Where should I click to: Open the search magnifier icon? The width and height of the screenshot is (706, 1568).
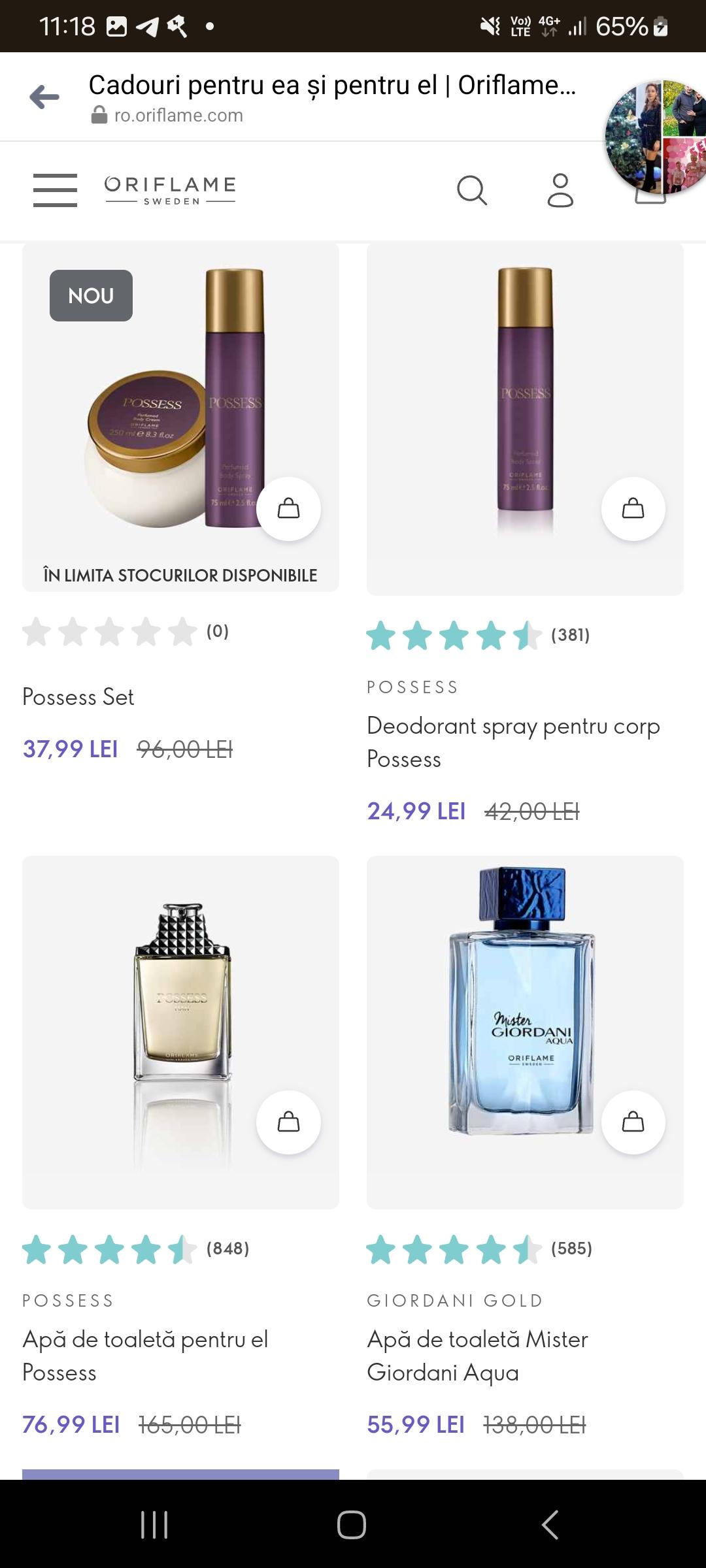[x=472, y=190]
